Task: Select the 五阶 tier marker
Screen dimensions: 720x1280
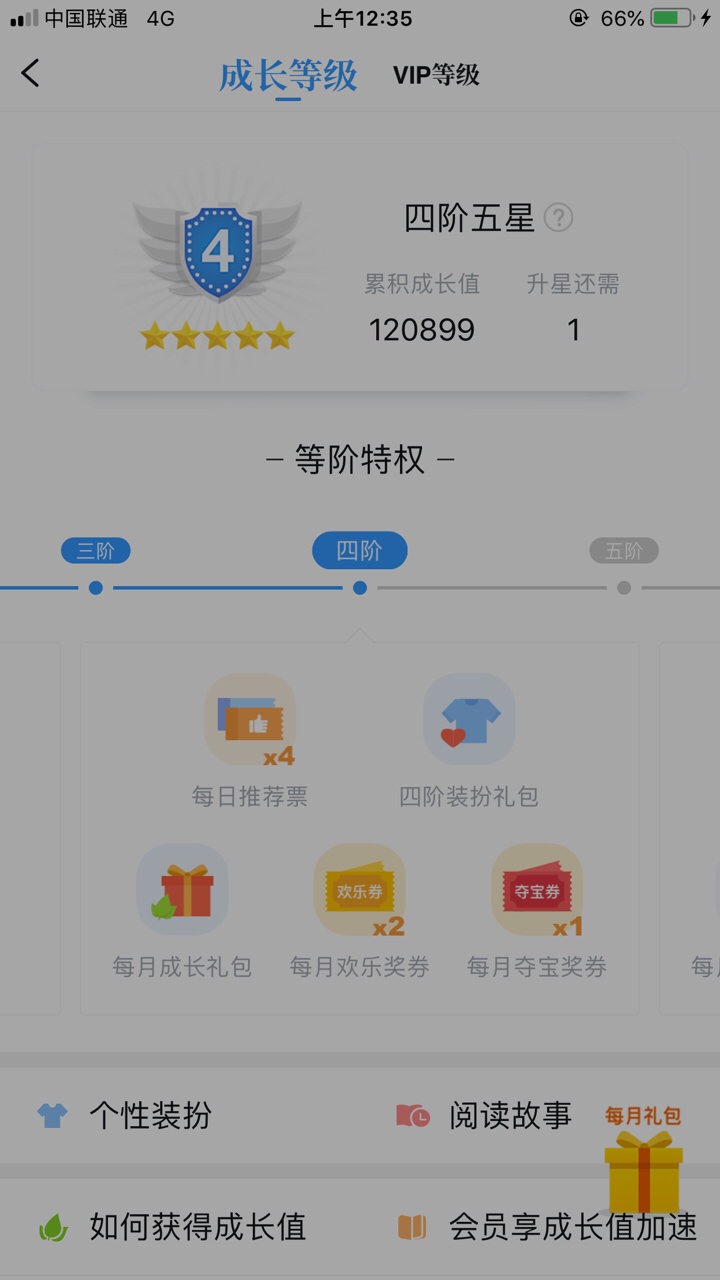Action: pos(624,551)
